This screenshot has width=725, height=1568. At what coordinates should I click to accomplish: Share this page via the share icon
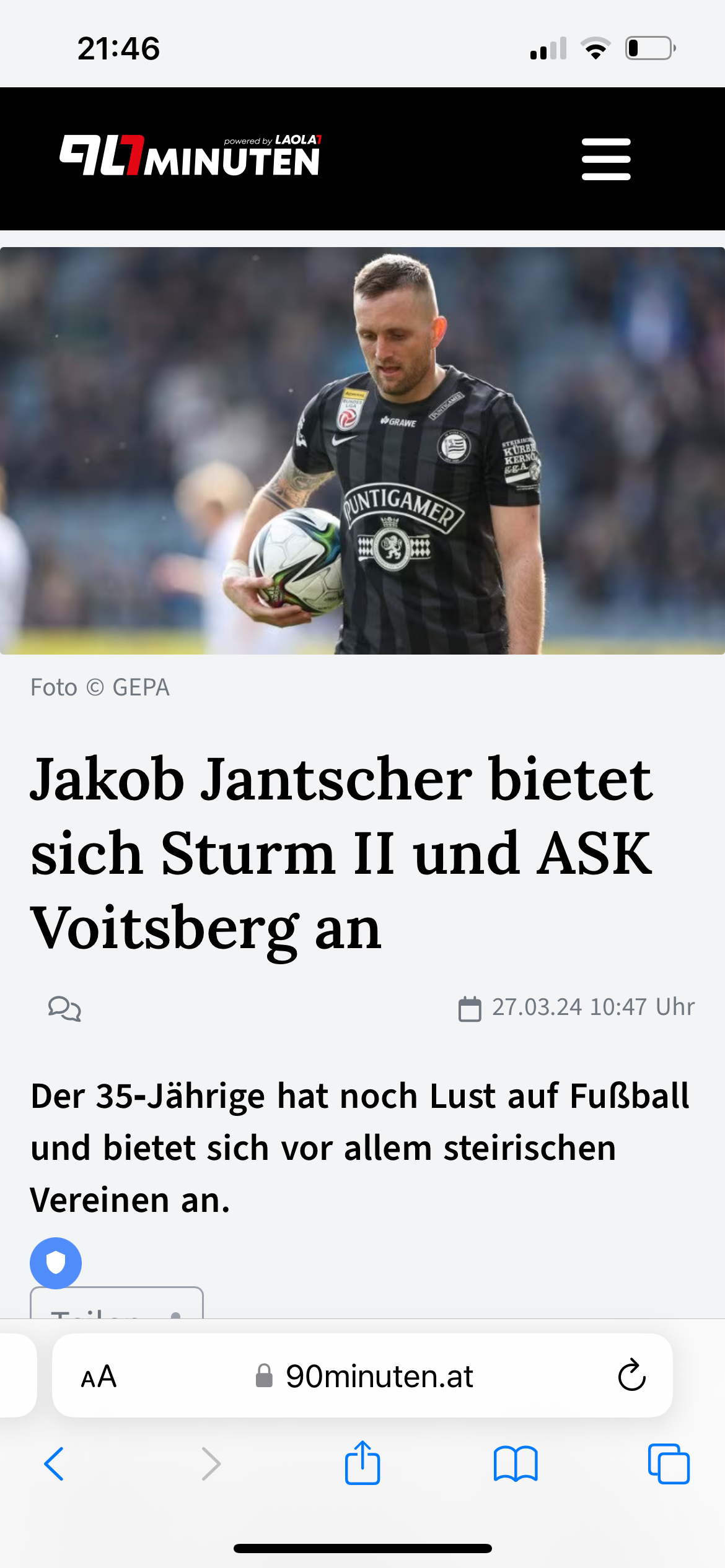coord(362,1462)
